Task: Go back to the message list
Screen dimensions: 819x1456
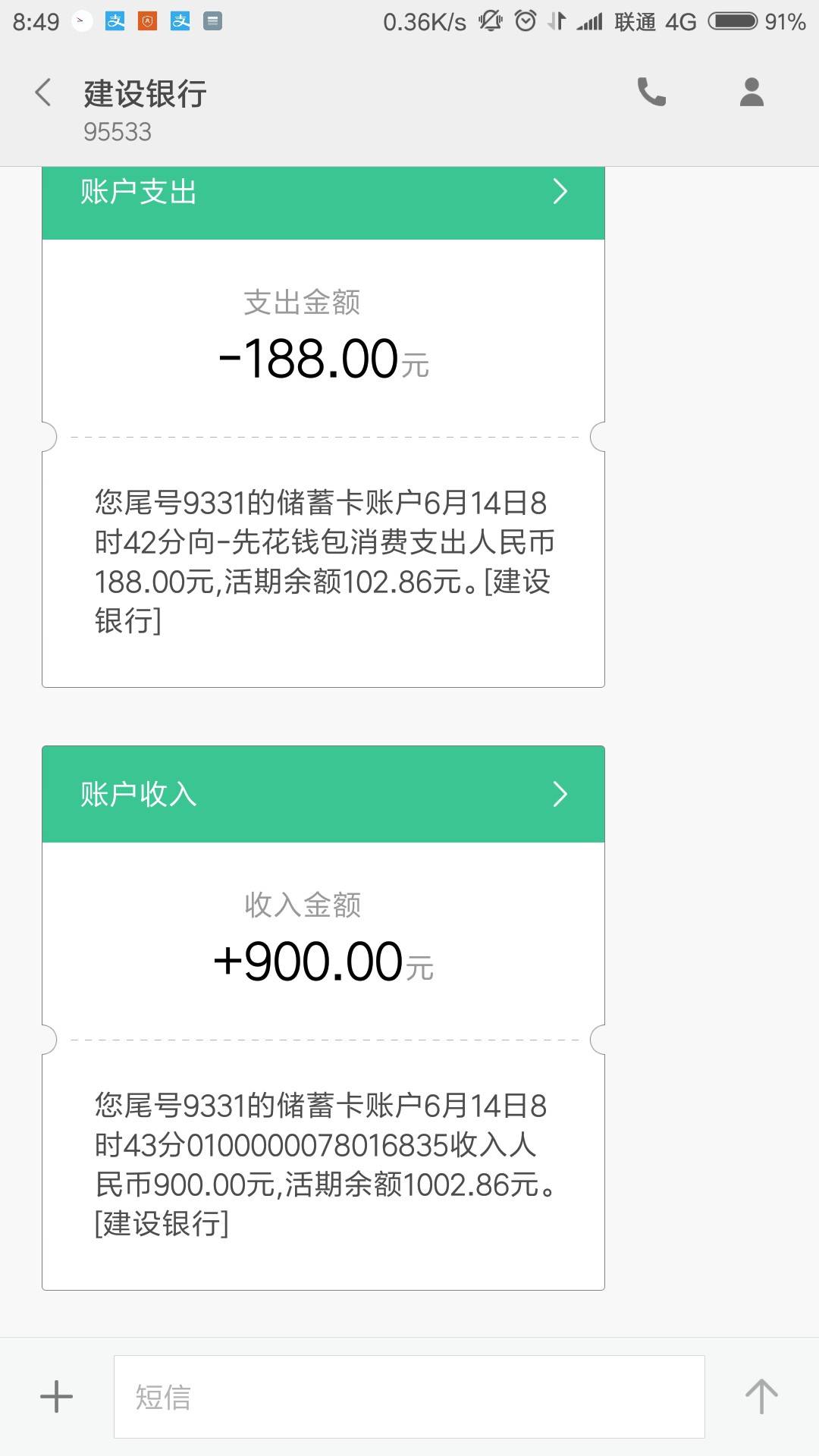Action: (43, 93)
